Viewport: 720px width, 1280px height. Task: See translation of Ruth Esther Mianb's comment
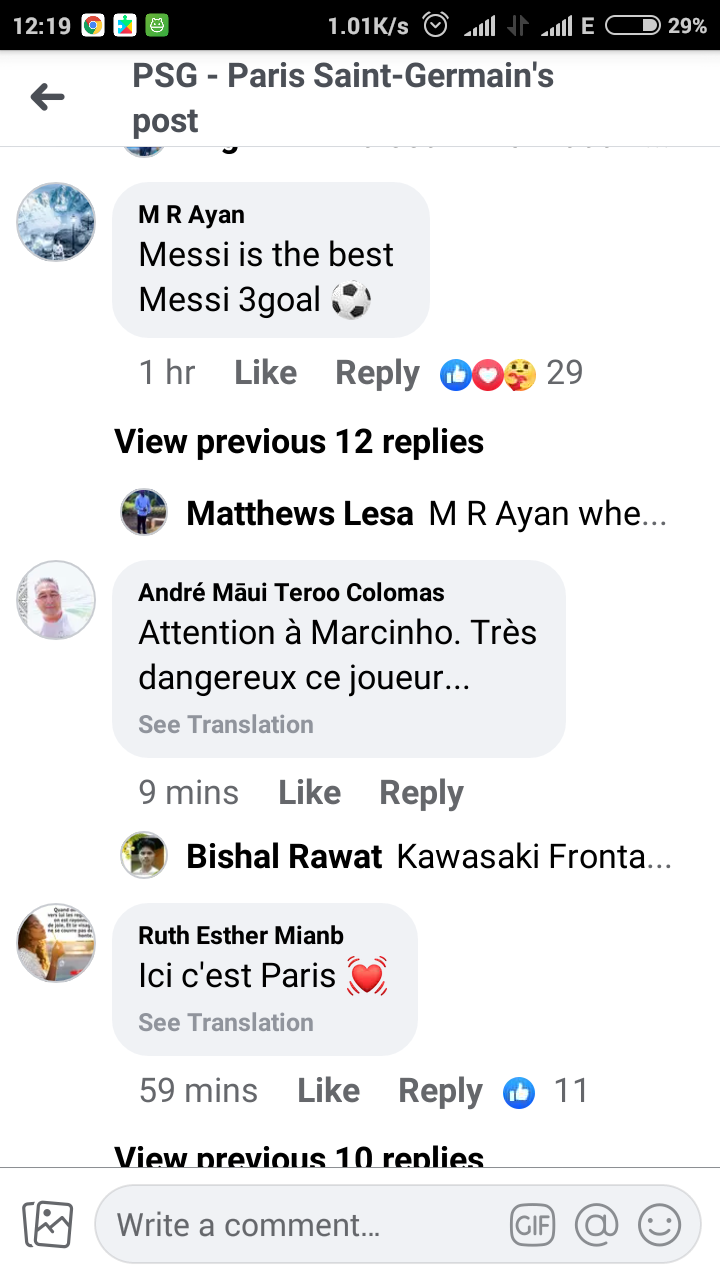pyautogui.click(x=225, y=1022)
